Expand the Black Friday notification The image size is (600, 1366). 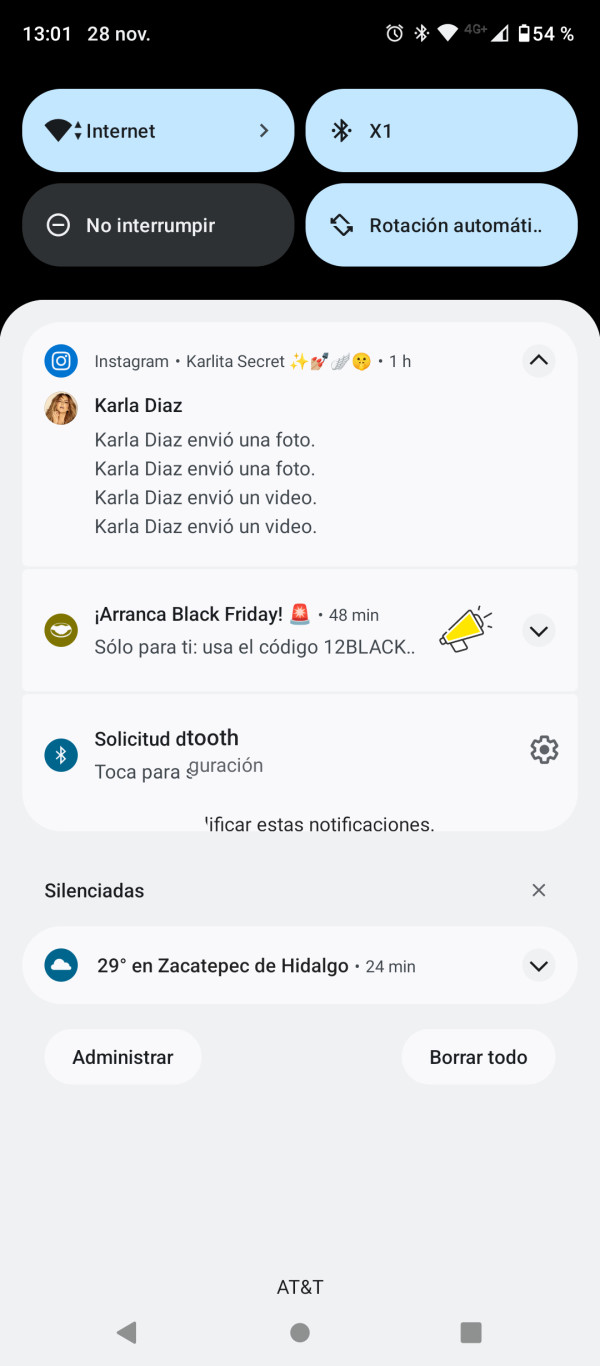(538, 631)
